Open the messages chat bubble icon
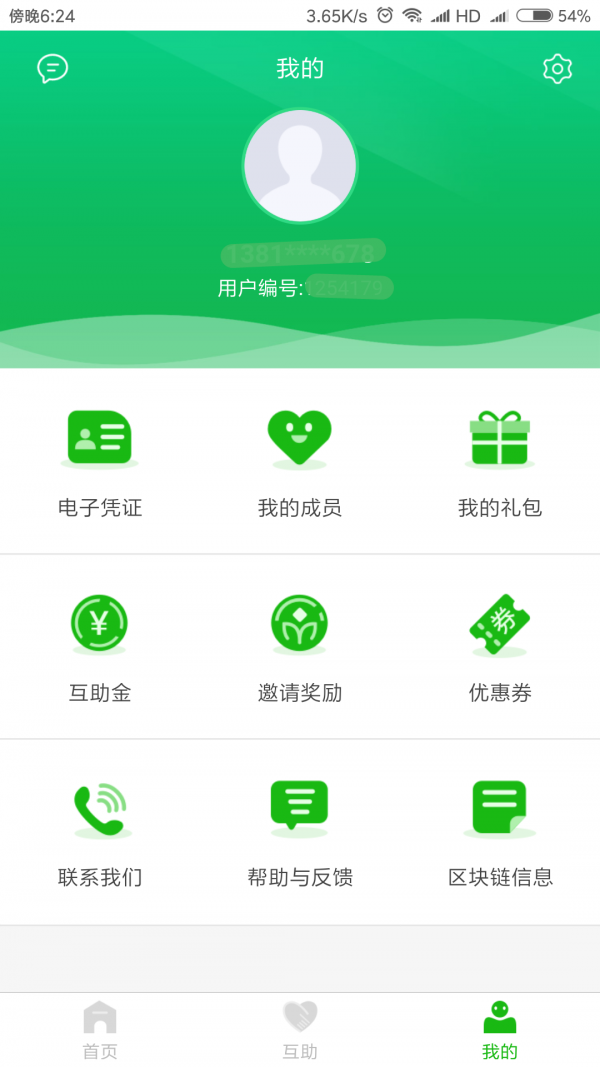 coord(52,69)
